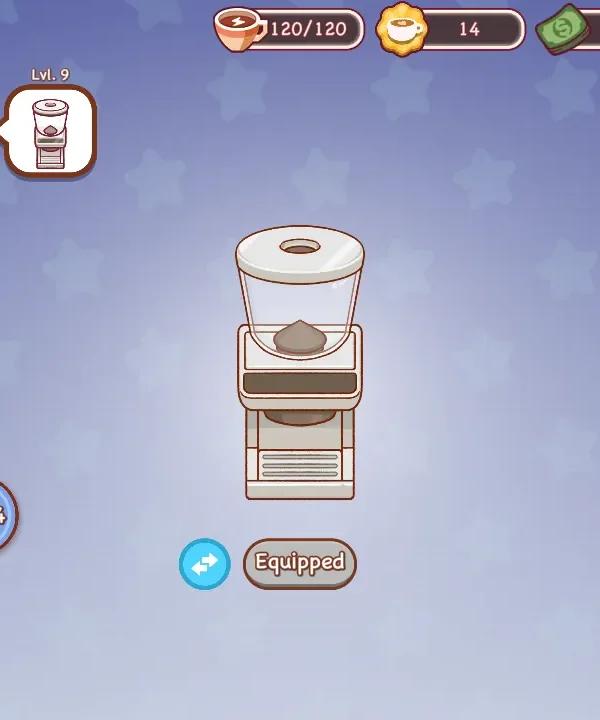Tap the blue swap arrows button
This screenshot has height=720, width=600.
[x=205, y=564]
